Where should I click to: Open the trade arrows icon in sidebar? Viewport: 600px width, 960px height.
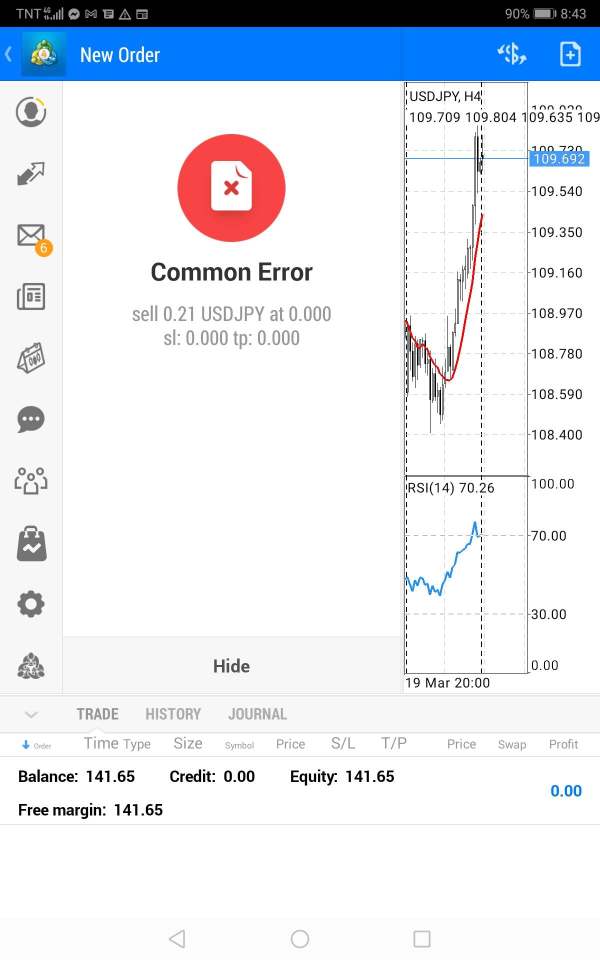pyautogui.click(x=31, y=173)
